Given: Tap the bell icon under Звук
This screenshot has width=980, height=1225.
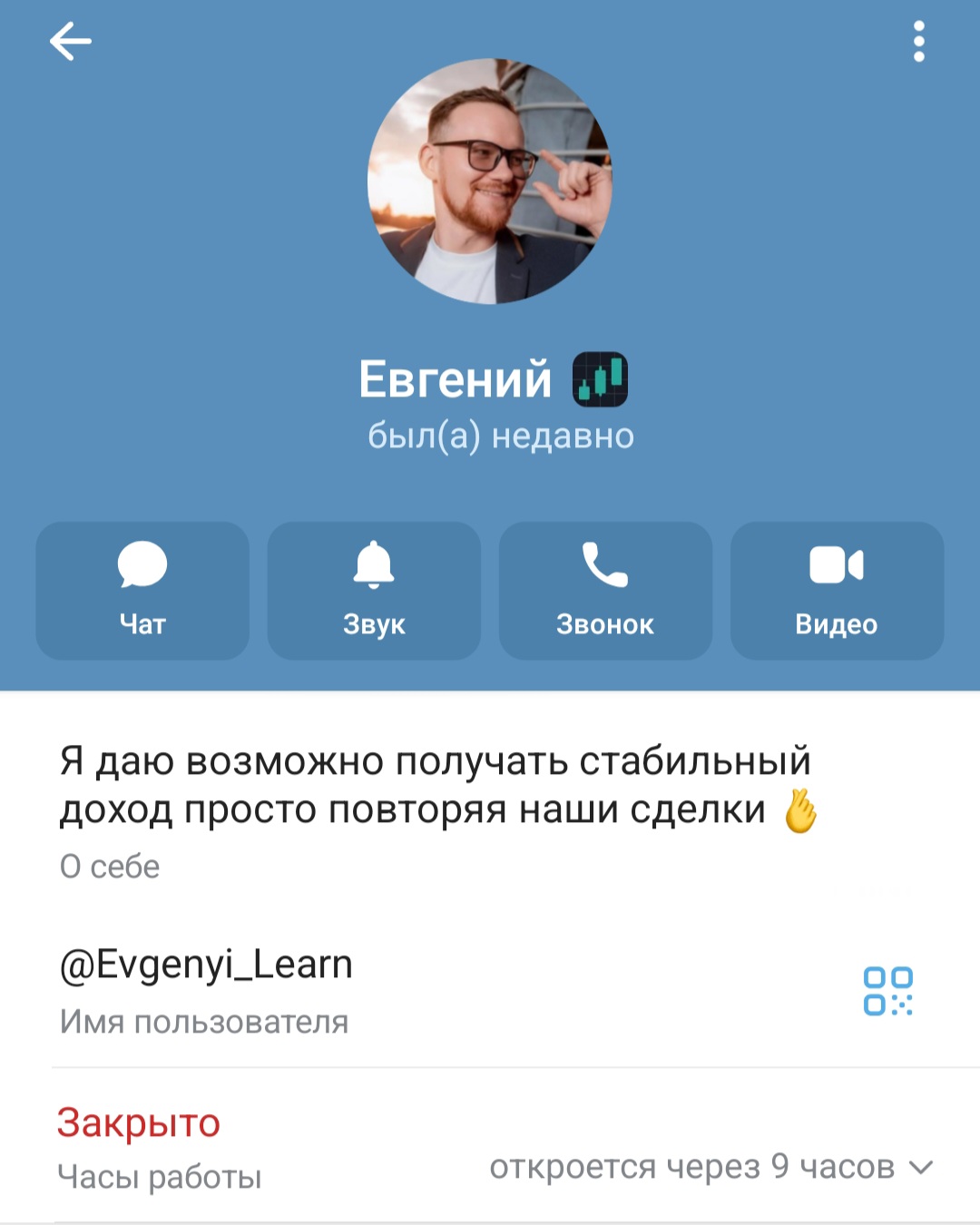Looking at the screenshot, I should point(373,564).
